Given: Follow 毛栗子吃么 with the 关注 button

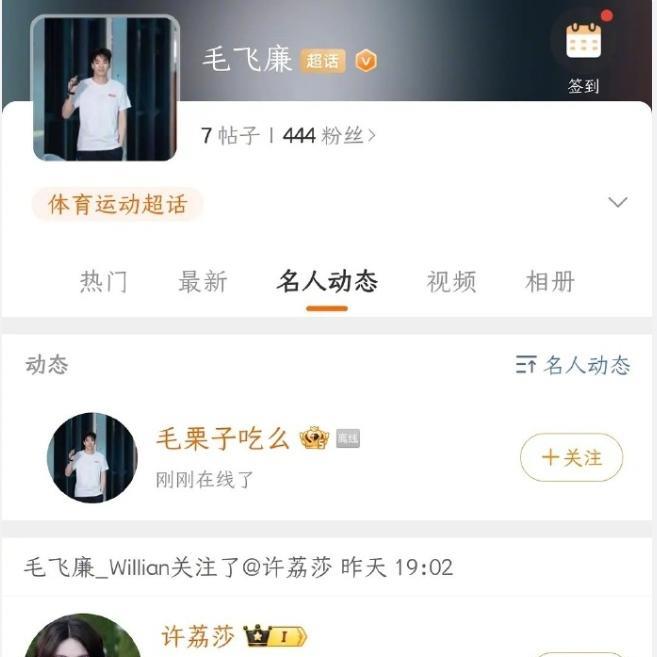Looking at the screenshot, I should pos(571,458).
